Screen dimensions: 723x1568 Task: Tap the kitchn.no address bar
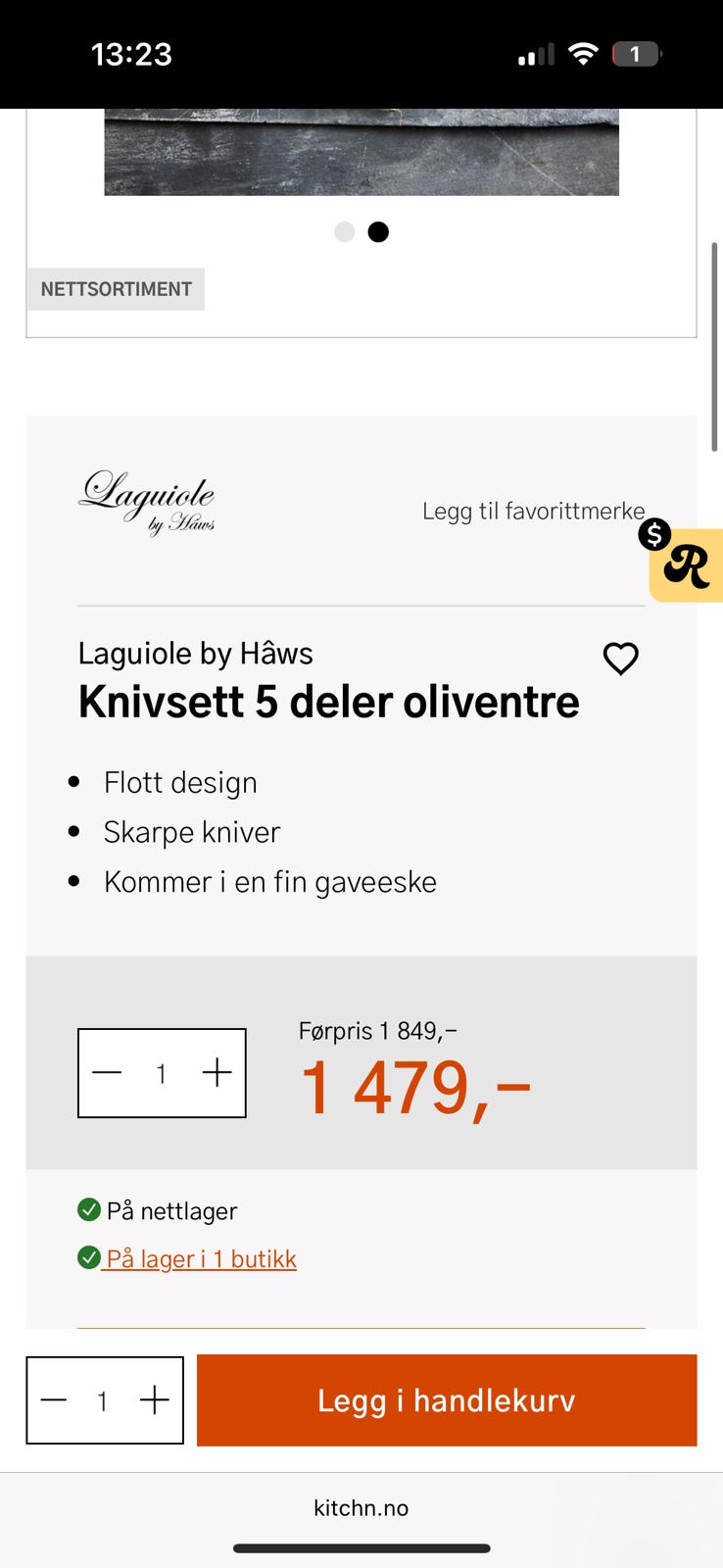[x=361, y=1507]
